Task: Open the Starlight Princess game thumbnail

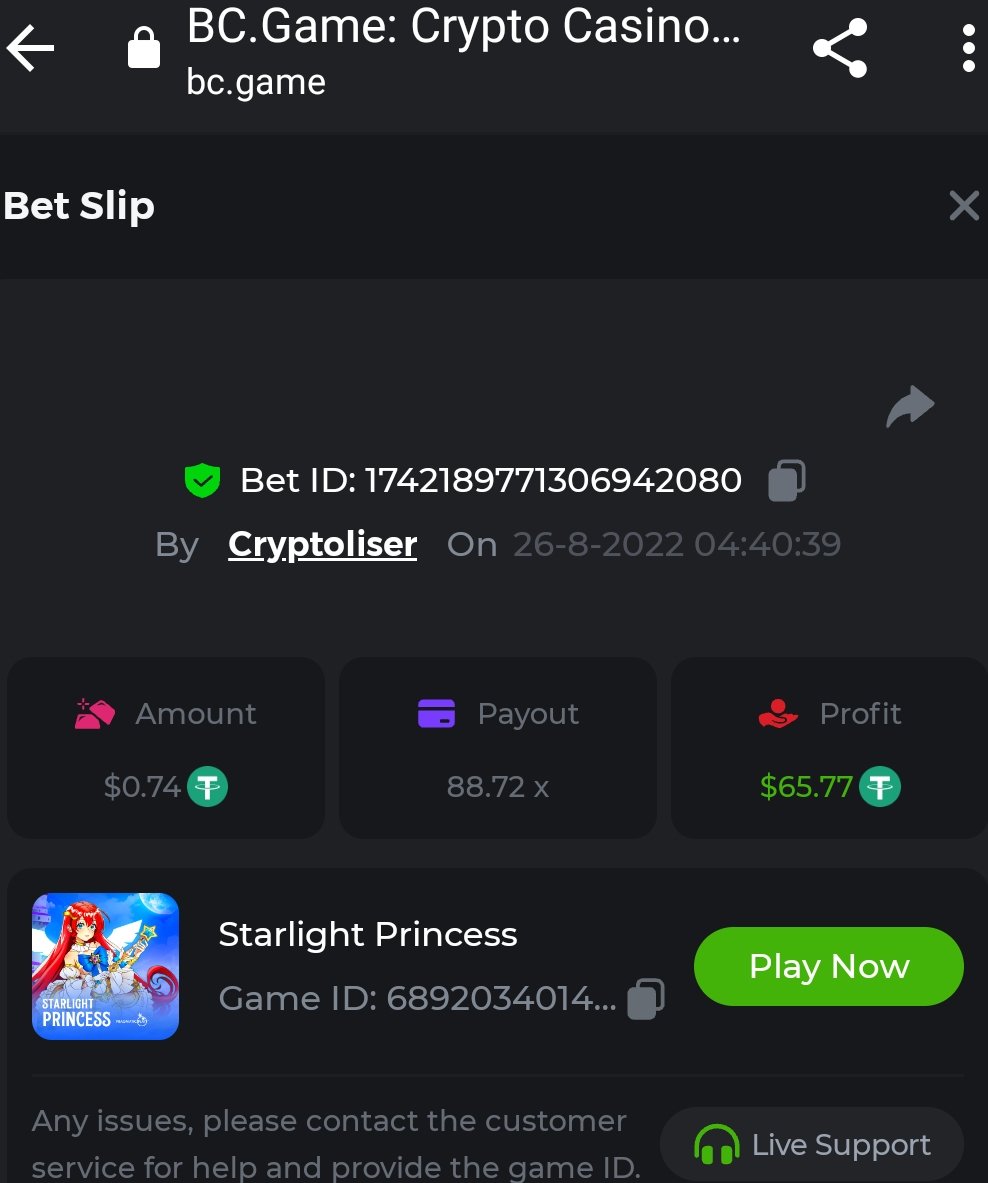Action: [105, 966]
